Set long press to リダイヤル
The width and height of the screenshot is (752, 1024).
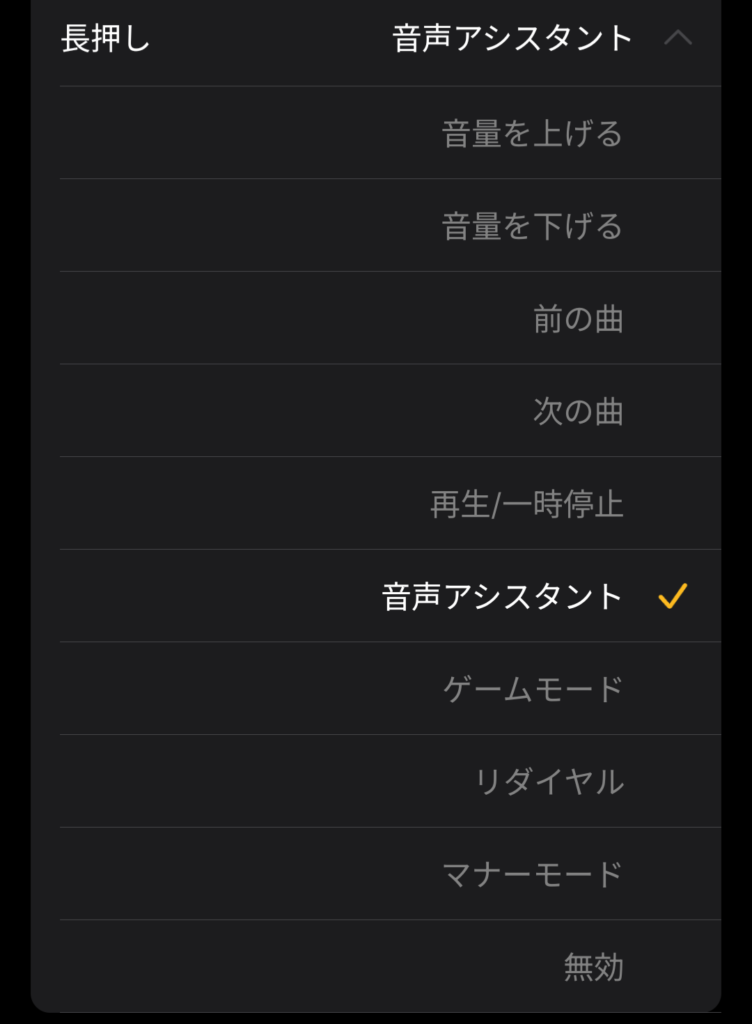pyautogui.click(x=549, y=782)
